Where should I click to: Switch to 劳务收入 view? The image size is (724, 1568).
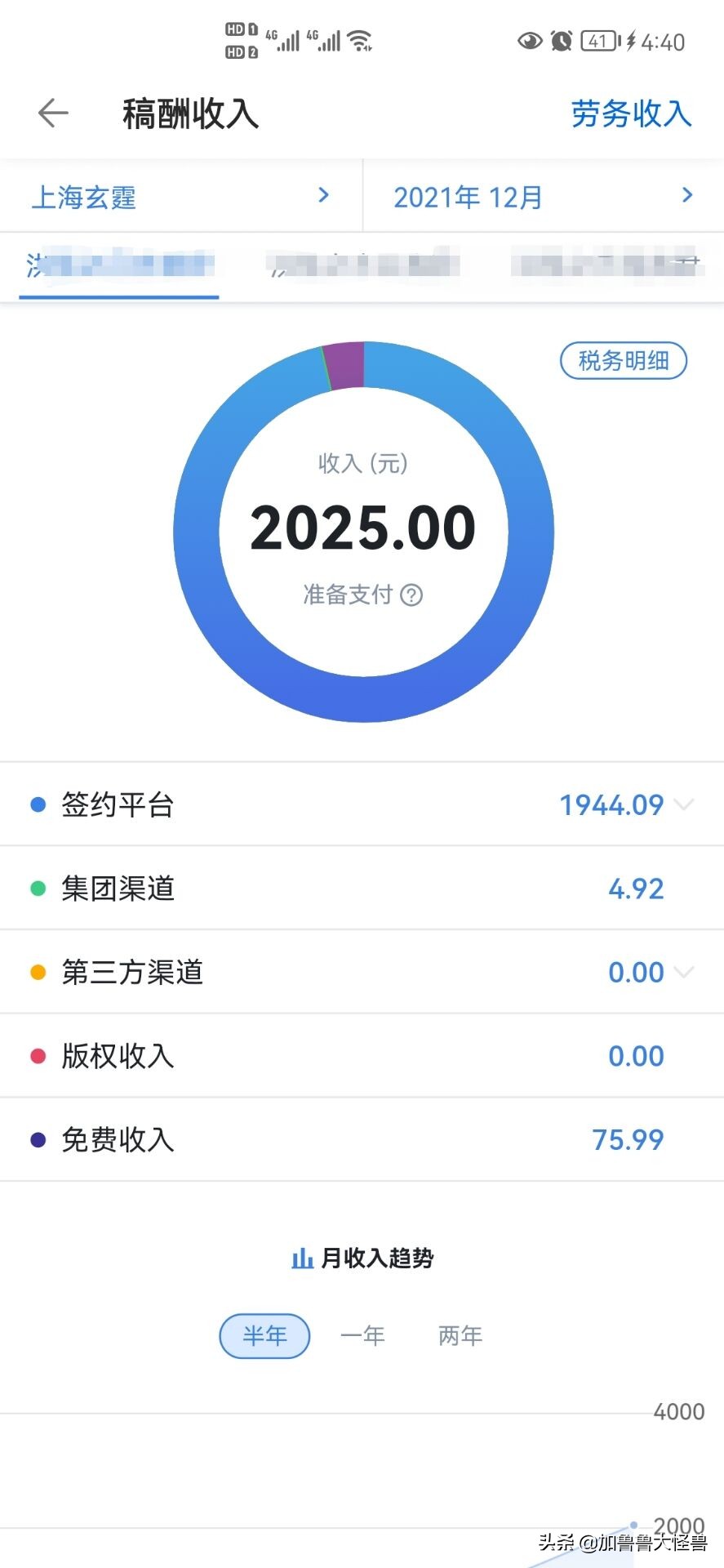[x=631, y=114]
